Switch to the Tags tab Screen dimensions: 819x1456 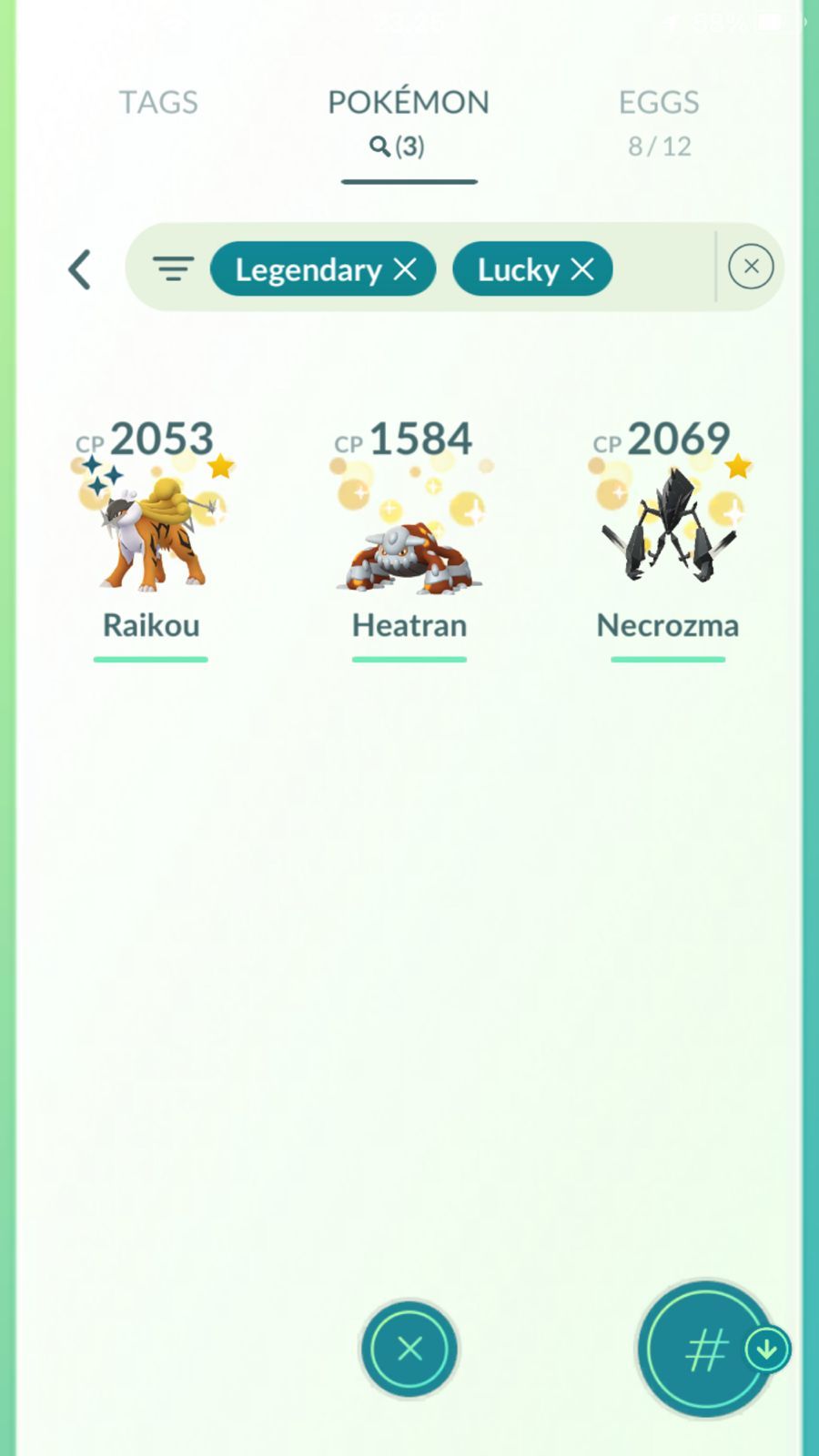click(x=158, y=103)
